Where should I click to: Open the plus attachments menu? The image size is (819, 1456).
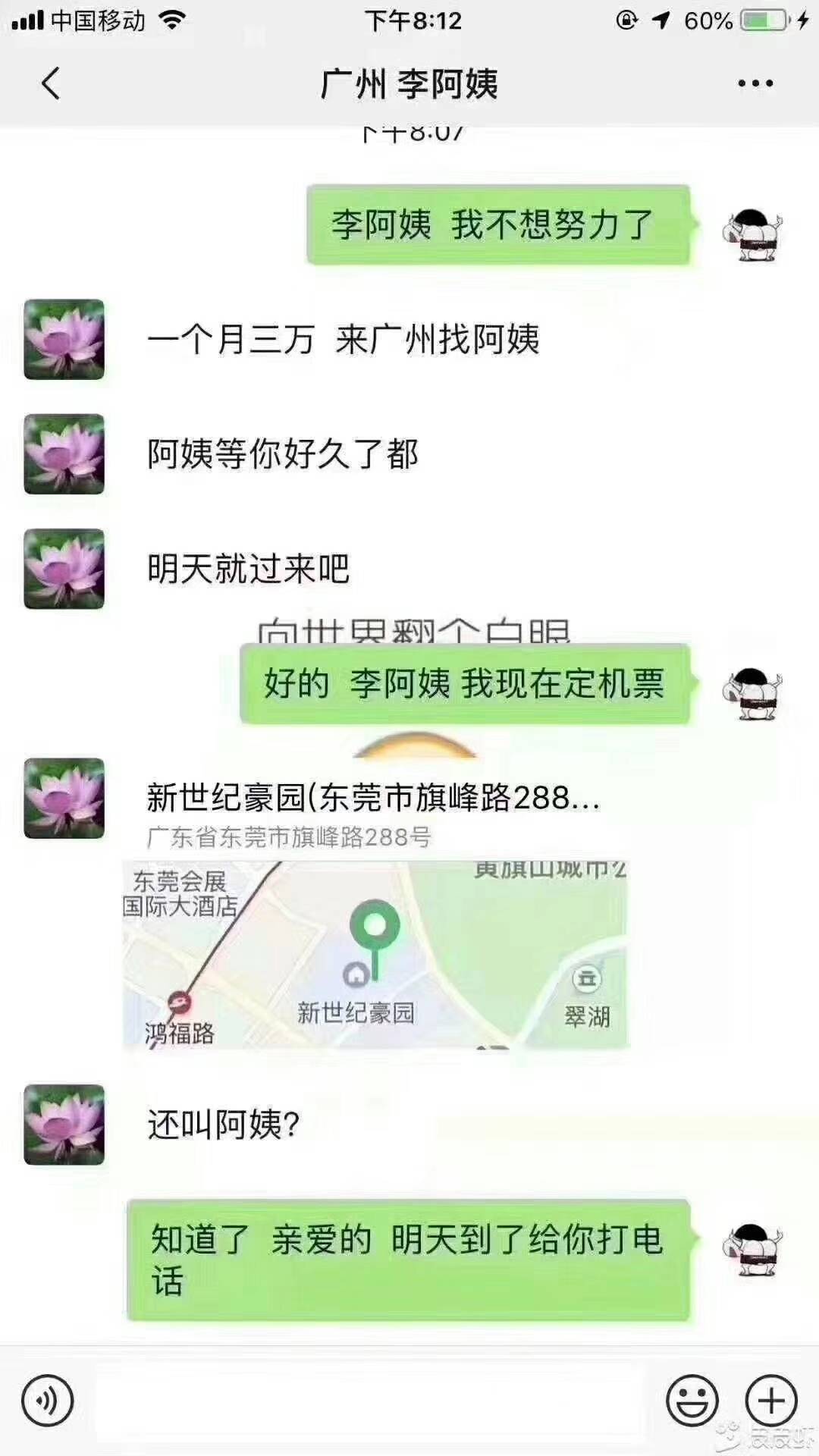tap(771, 1401)
